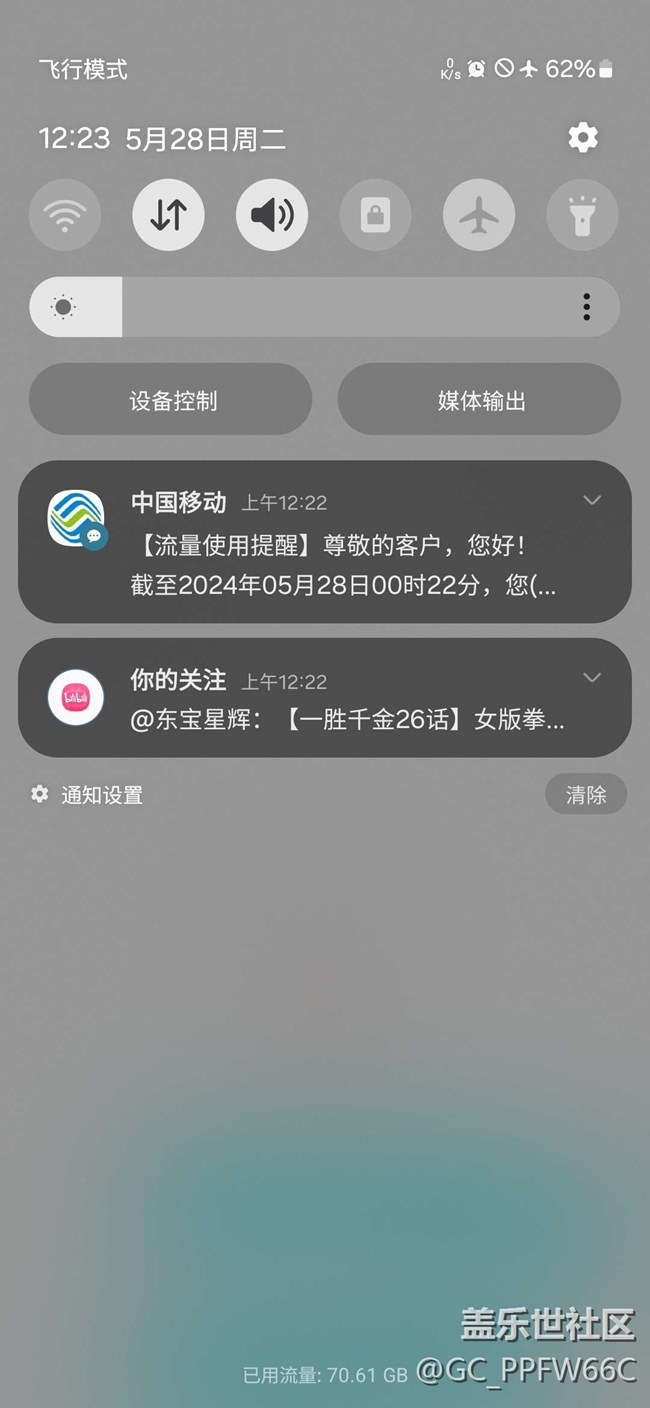Clear all notifications with 清除
Screen dimensions: 650x1408
(x=586, y=795)
